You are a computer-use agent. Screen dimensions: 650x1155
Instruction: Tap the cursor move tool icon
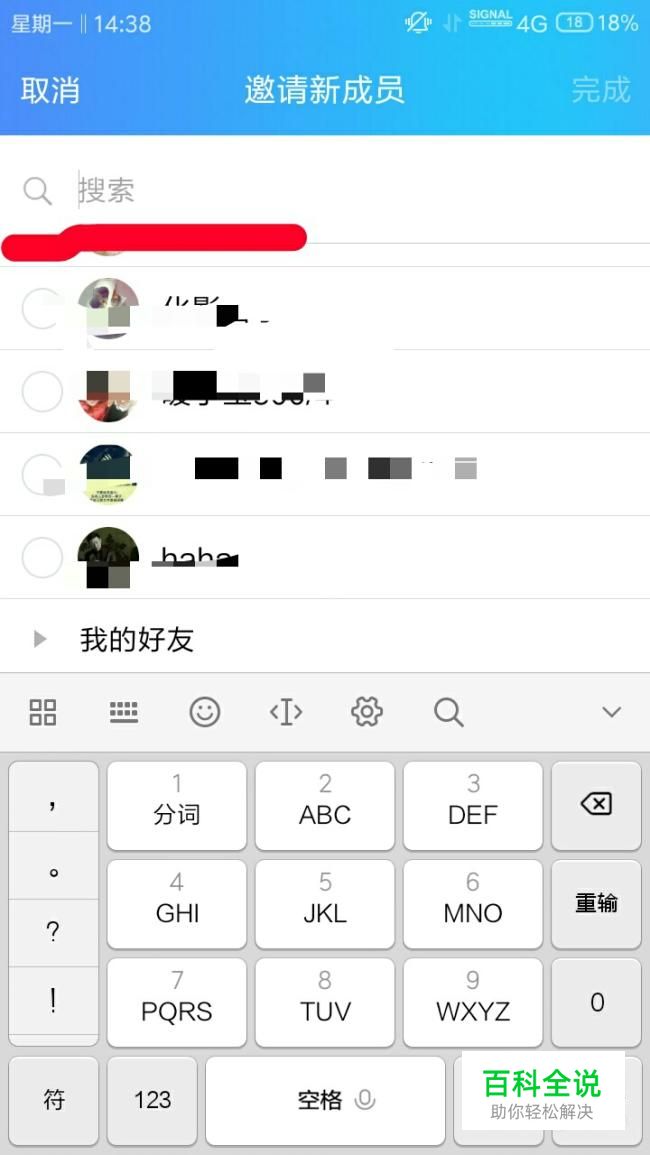[286, 712]
